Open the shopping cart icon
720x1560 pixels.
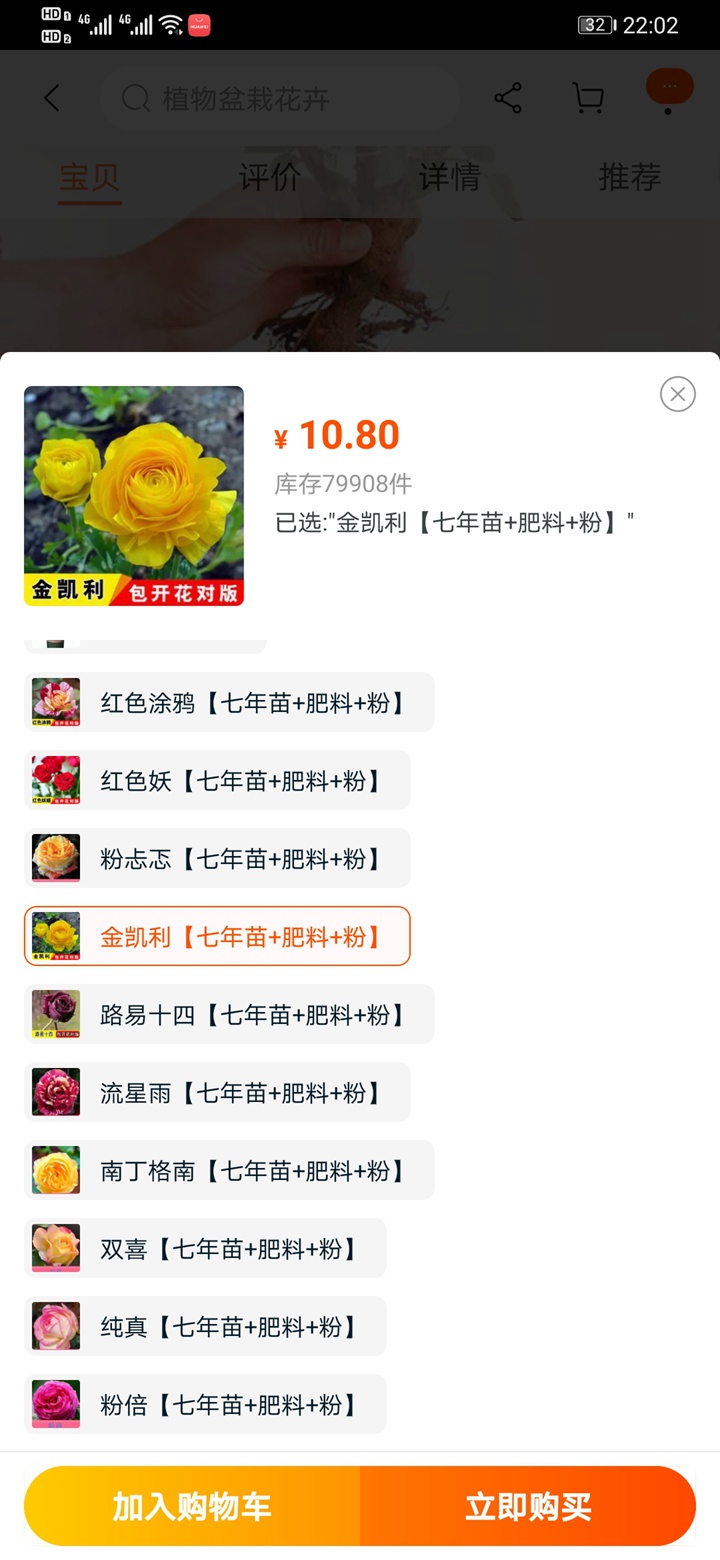click(x=588, y=98)
